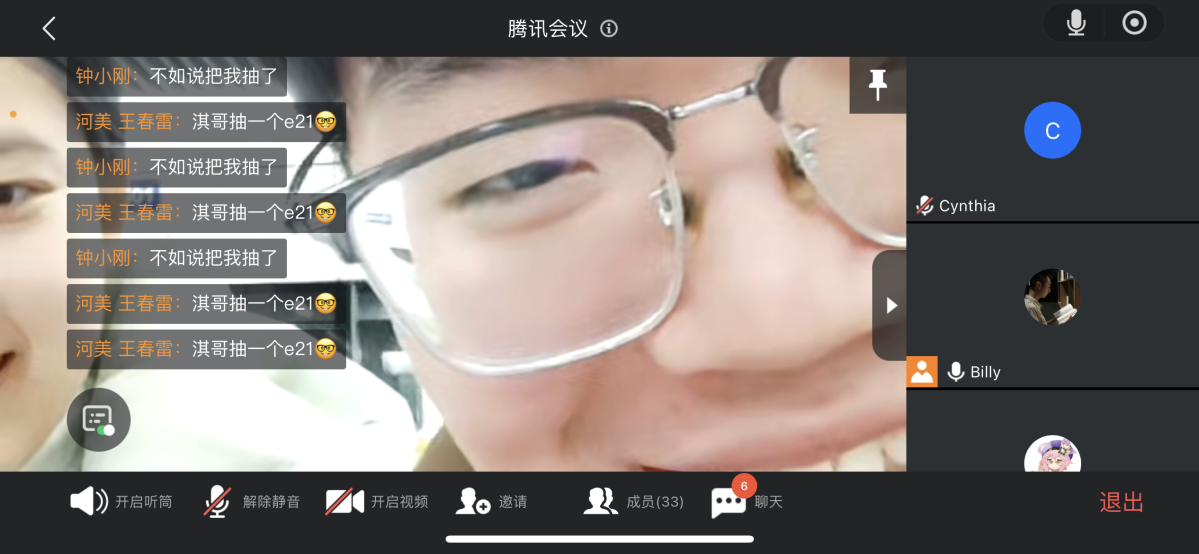Unmute yourself with 解除静音

click(252, 501)
